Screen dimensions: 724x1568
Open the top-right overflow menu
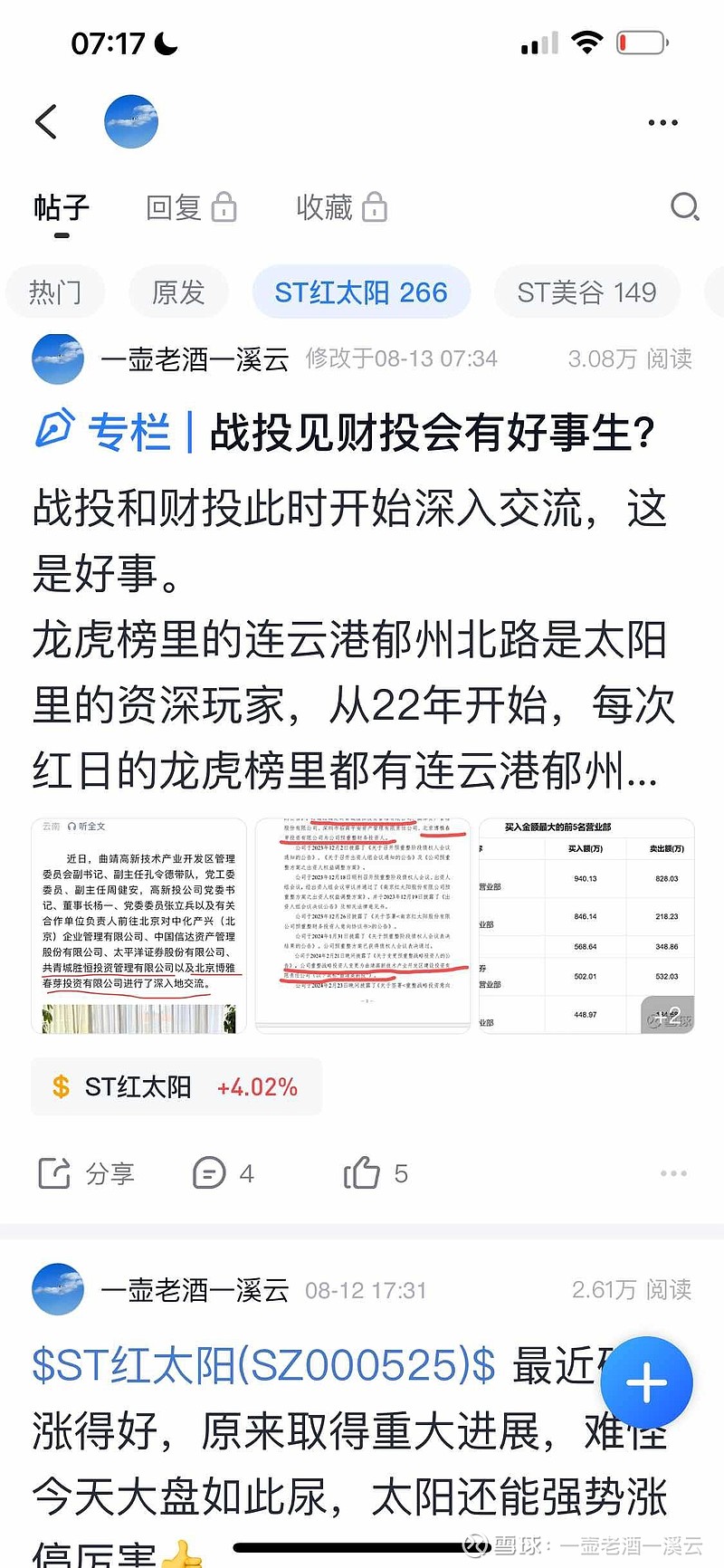click(x=662, y=122)
